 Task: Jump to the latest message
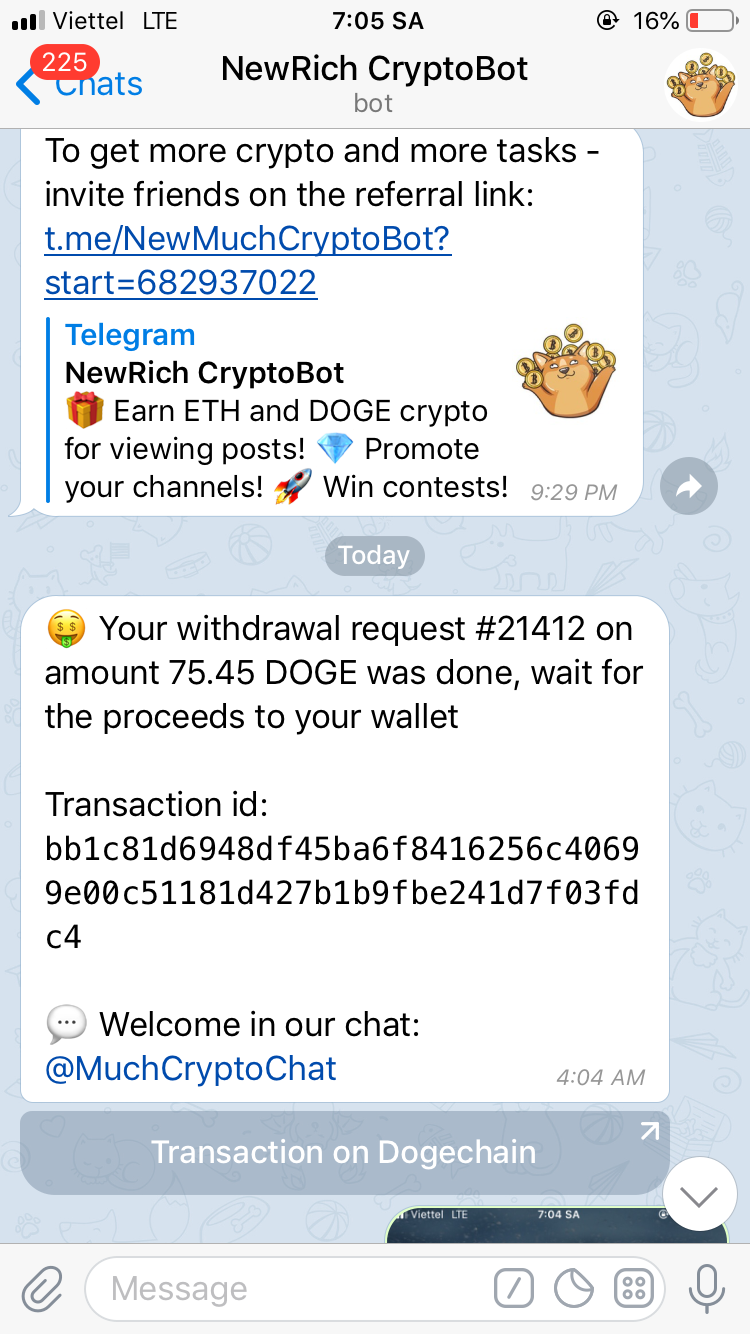[698, 1194]
